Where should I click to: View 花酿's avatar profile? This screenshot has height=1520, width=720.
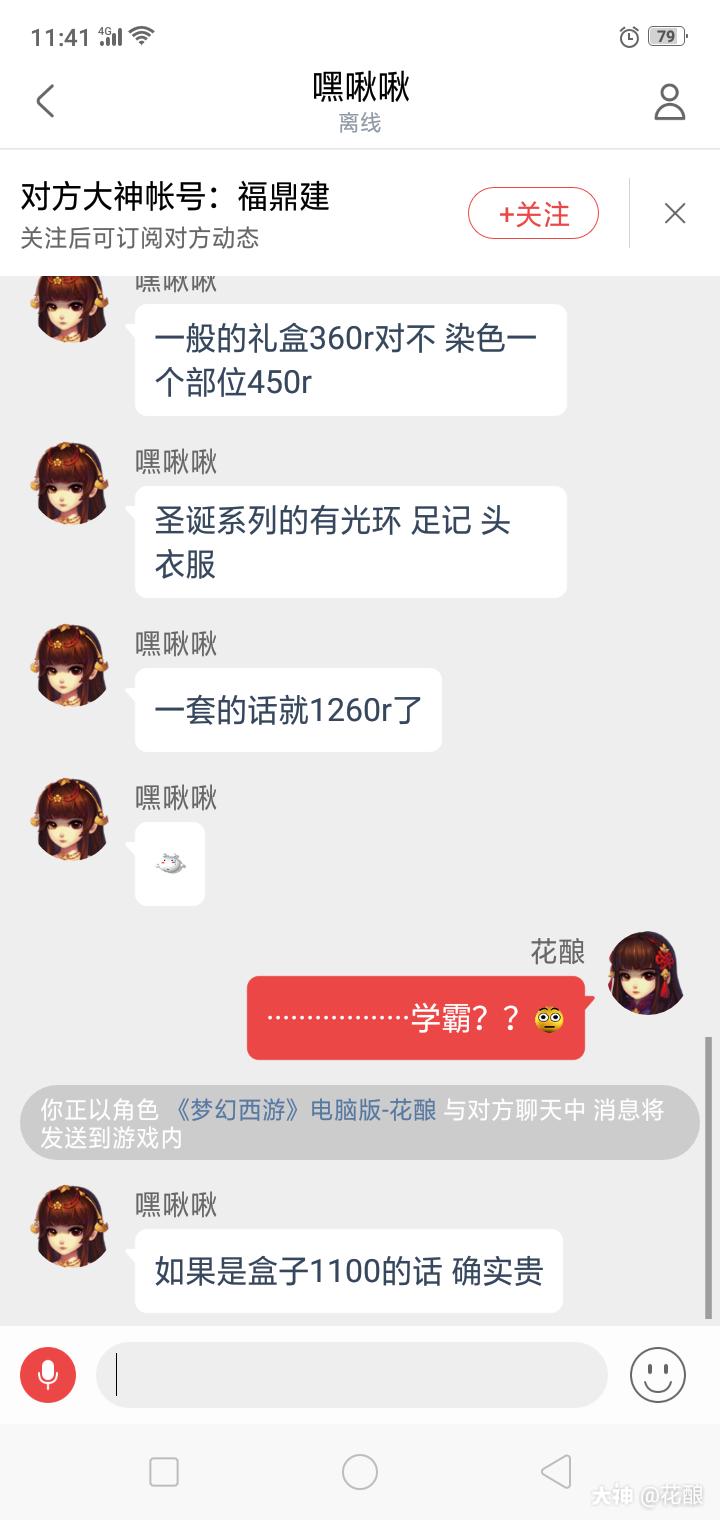[x=646, y=973]
